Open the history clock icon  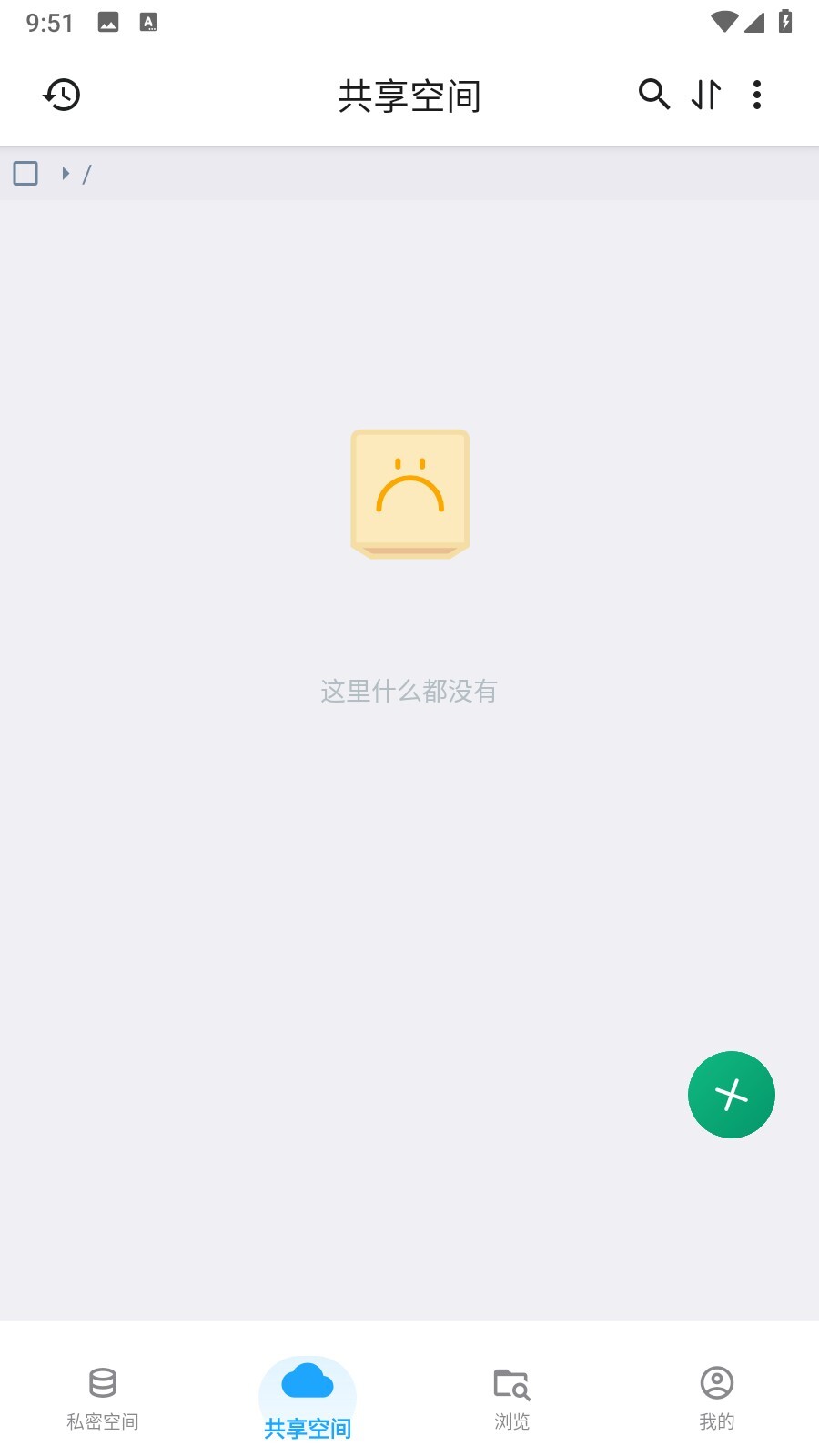click(x=62, y=95)
